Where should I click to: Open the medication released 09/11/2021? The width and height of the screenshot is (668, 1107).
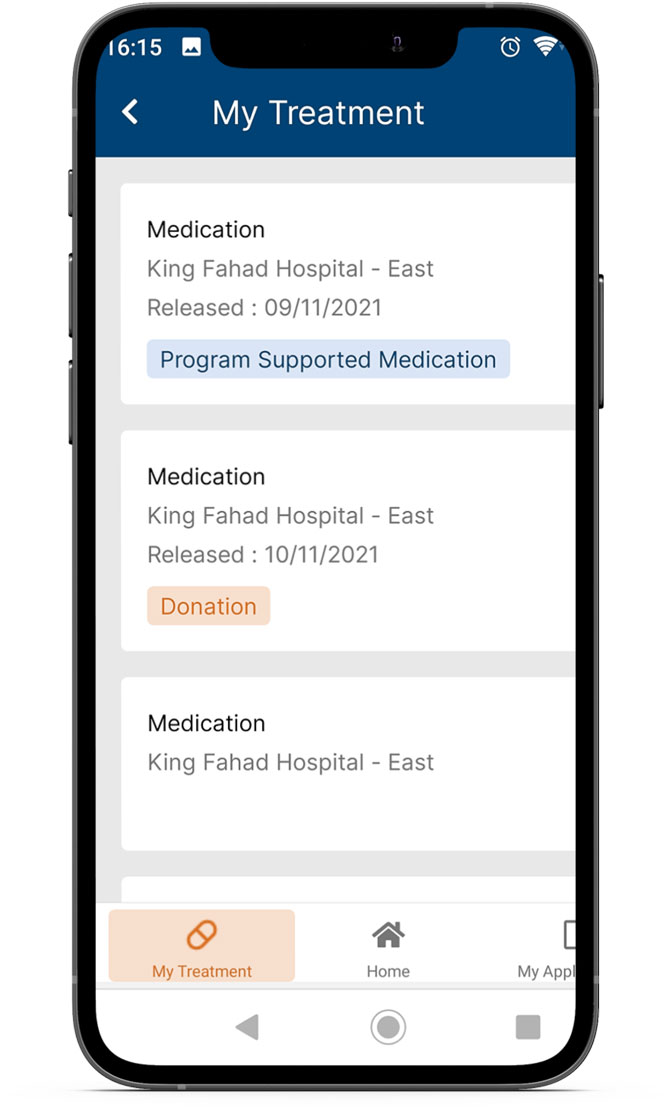(x=347, y=294)
